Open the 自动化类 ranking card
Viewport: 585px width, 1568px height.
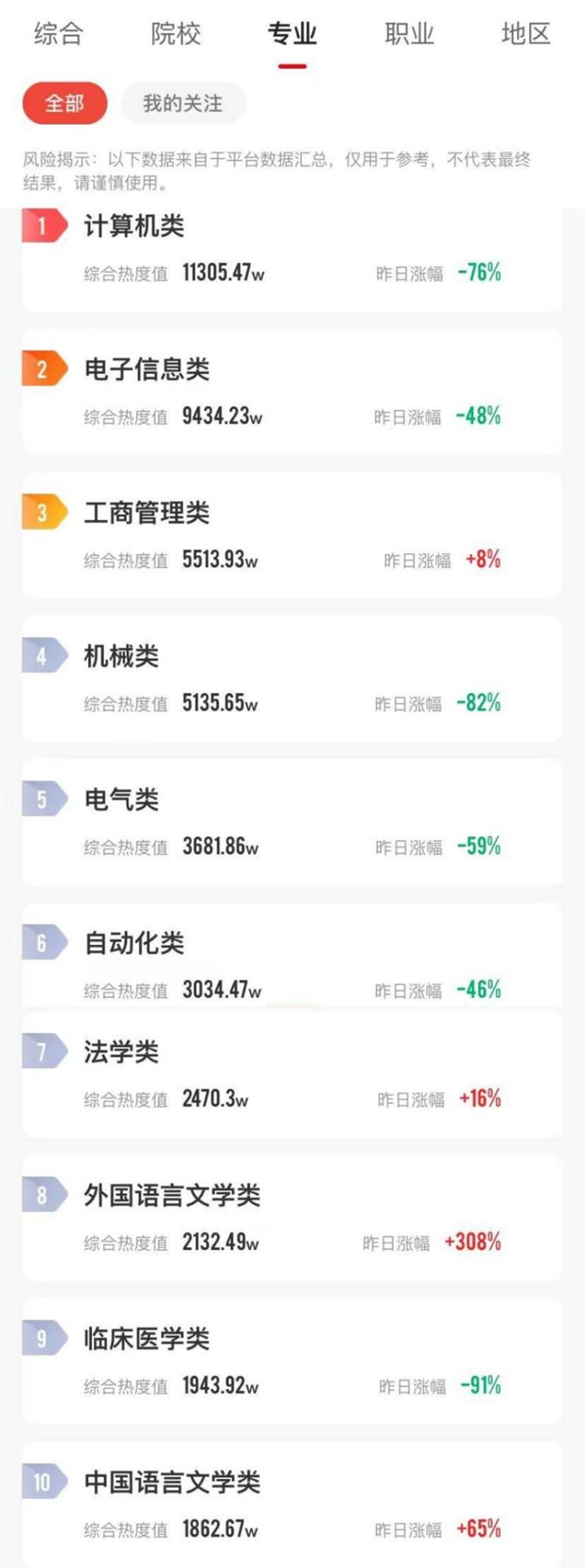click(292, 962)
